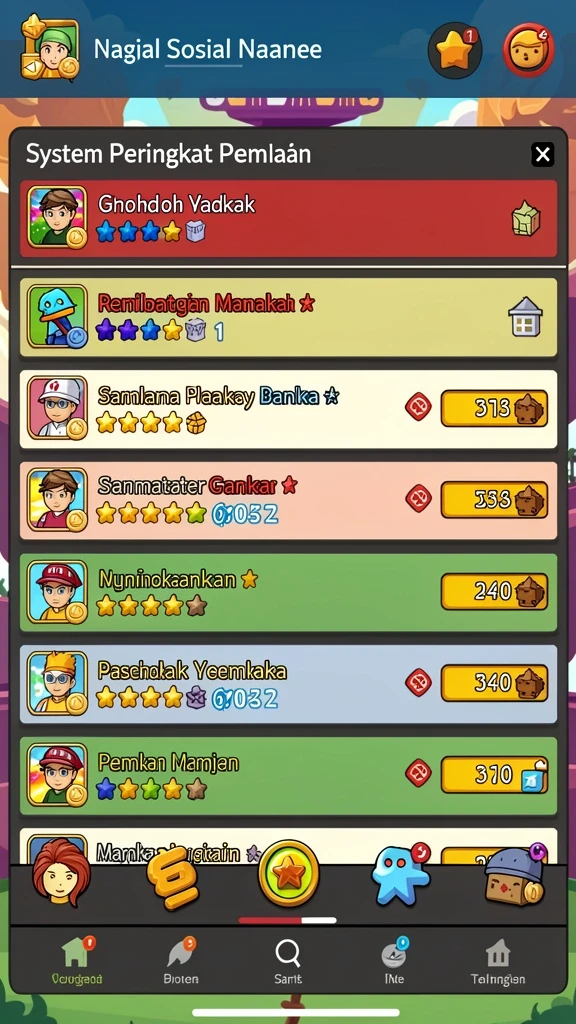Tap the profile avatar in the header
The height and width of the screenshot is (1024, 576).
point(50,50)
